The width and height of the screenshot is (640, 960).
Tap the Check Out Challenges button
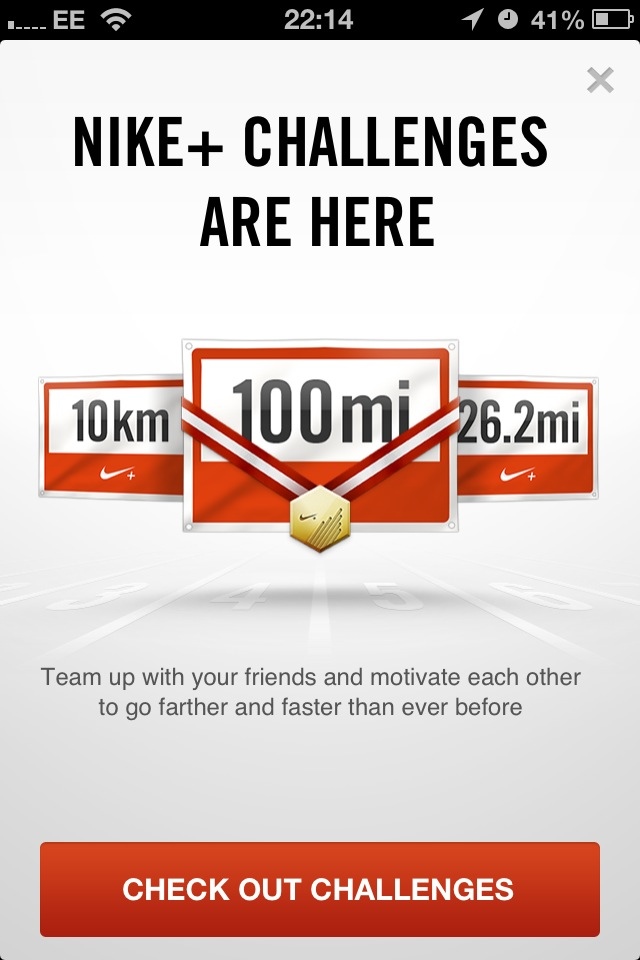pos(319,889)
